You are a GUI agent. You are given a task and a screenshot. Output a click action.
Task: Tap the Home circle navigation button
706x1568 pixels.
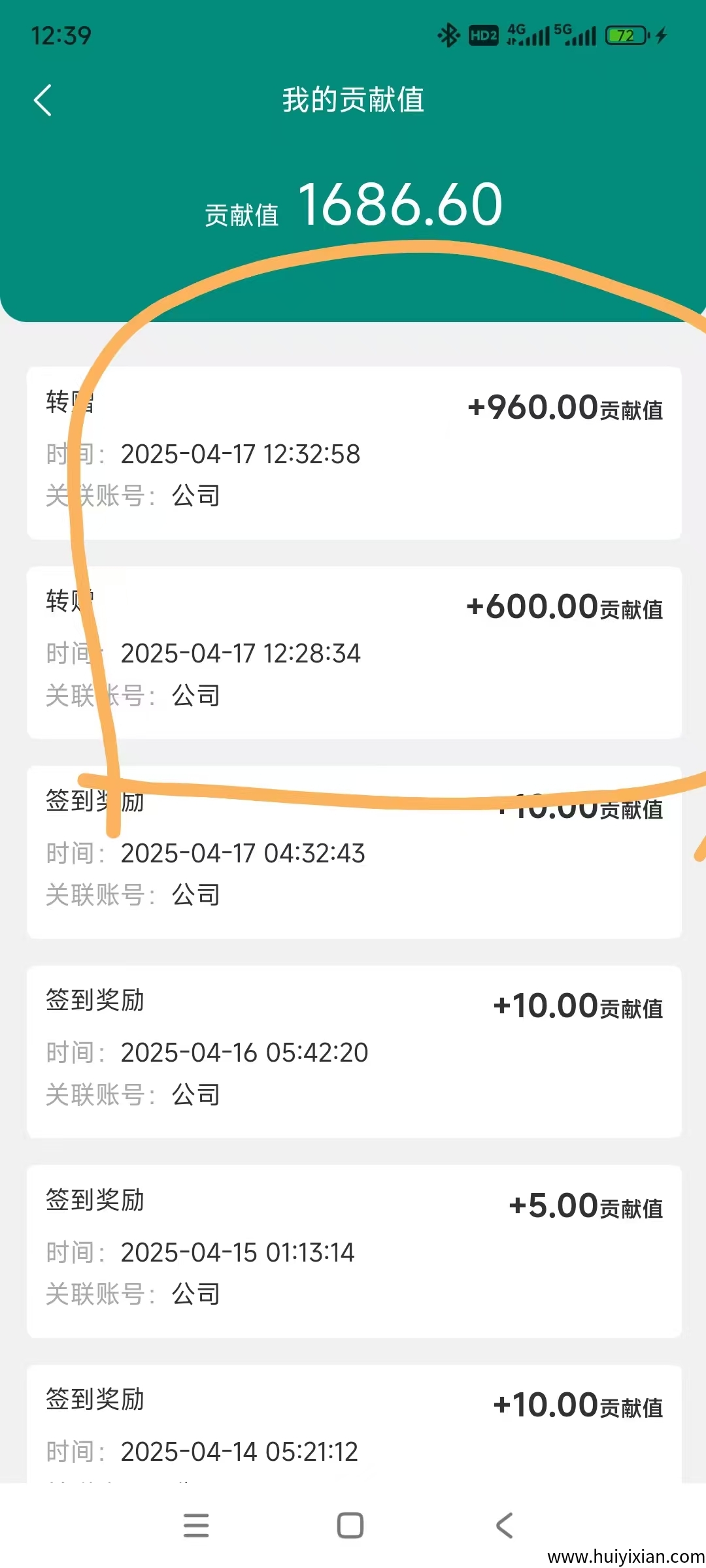(x=350, y=1526)
